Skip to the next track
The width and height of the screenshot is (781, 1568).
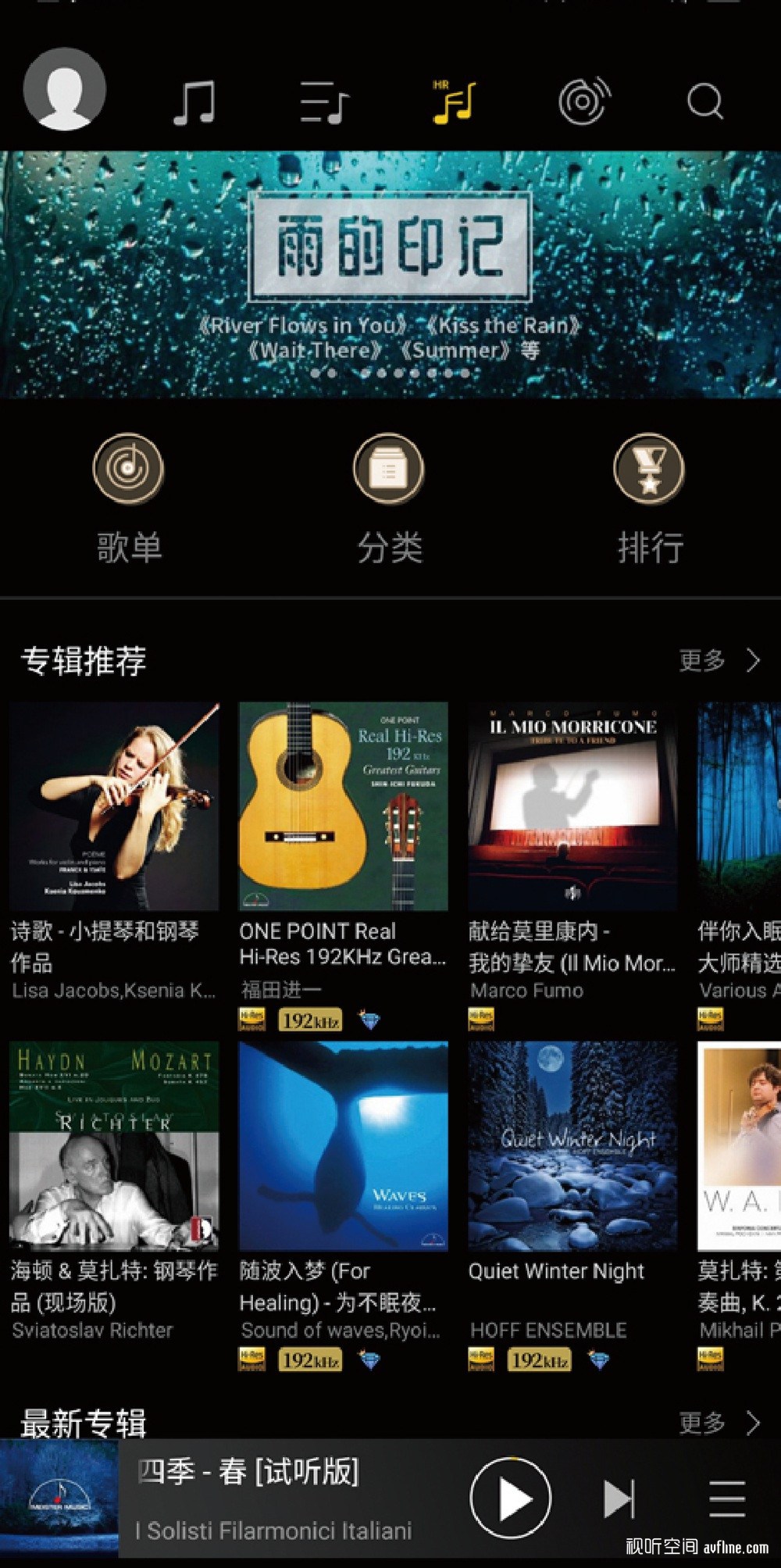point(619,1498)
